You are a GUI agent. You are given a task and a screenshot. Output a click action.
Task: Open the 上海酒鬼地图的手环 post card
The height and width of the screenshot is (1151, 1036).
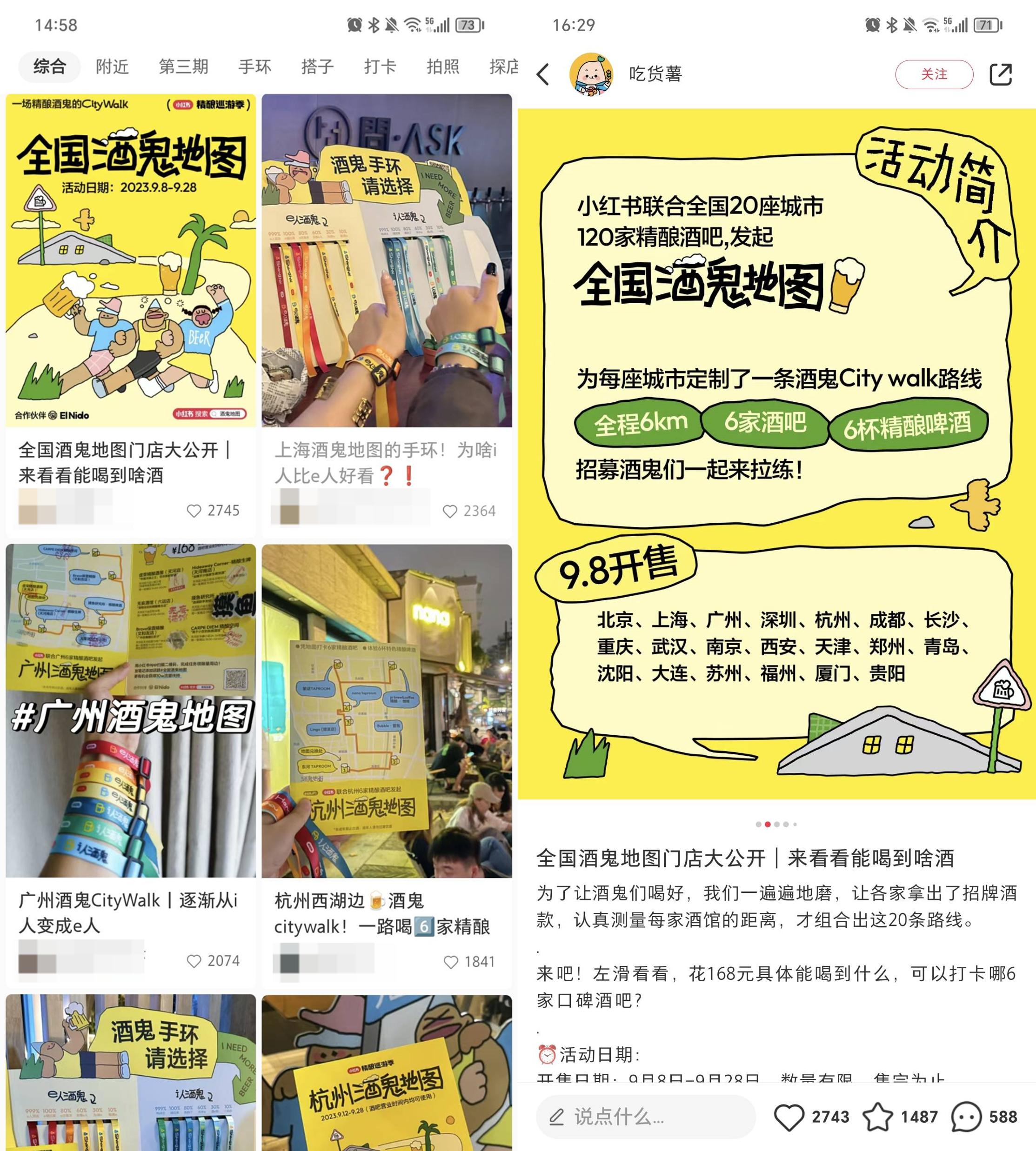point(387,260)
